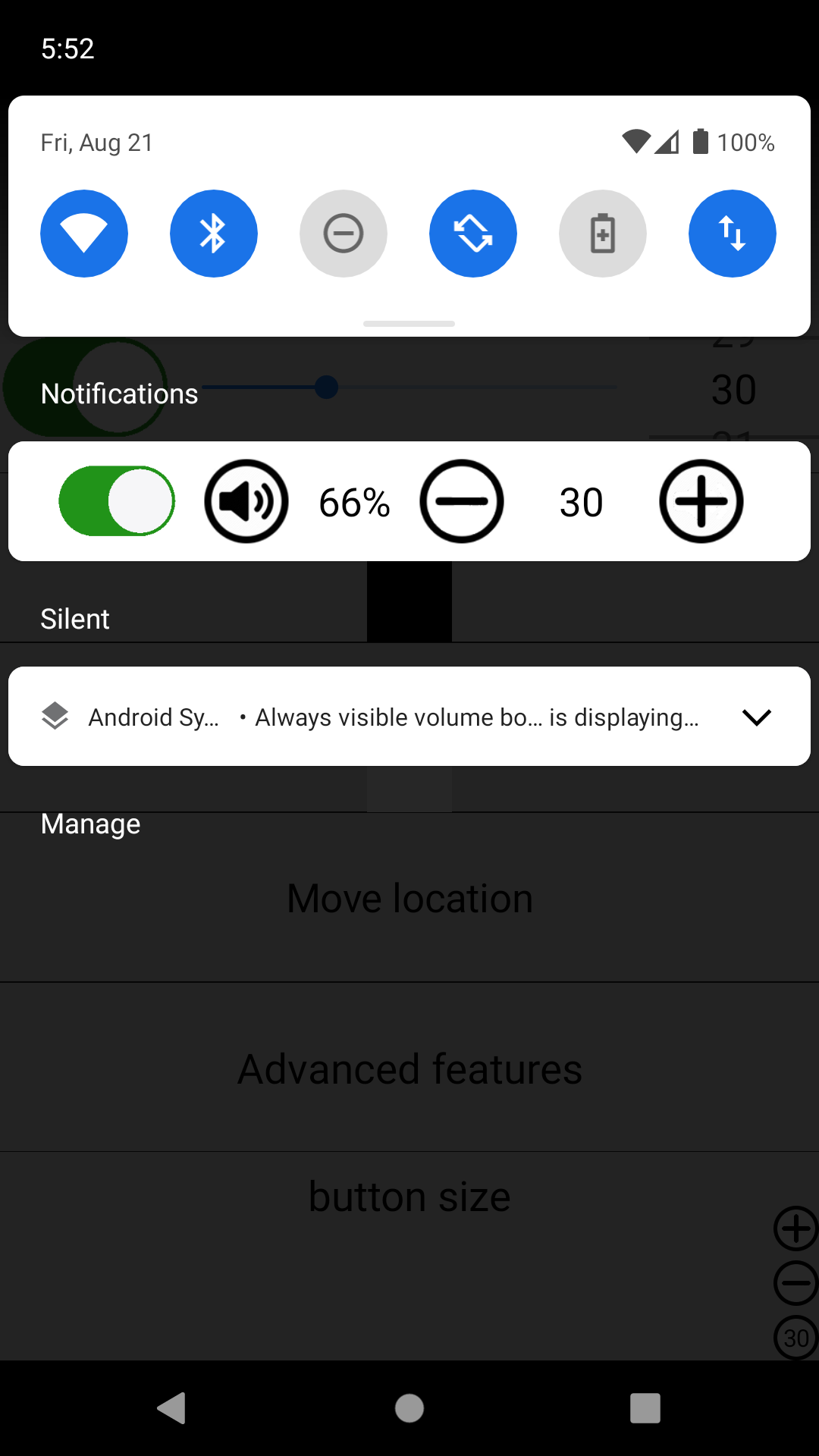Turn on Battery Saver tile
This screenshot has width=819, height=1456.
(x=603, y=234)
